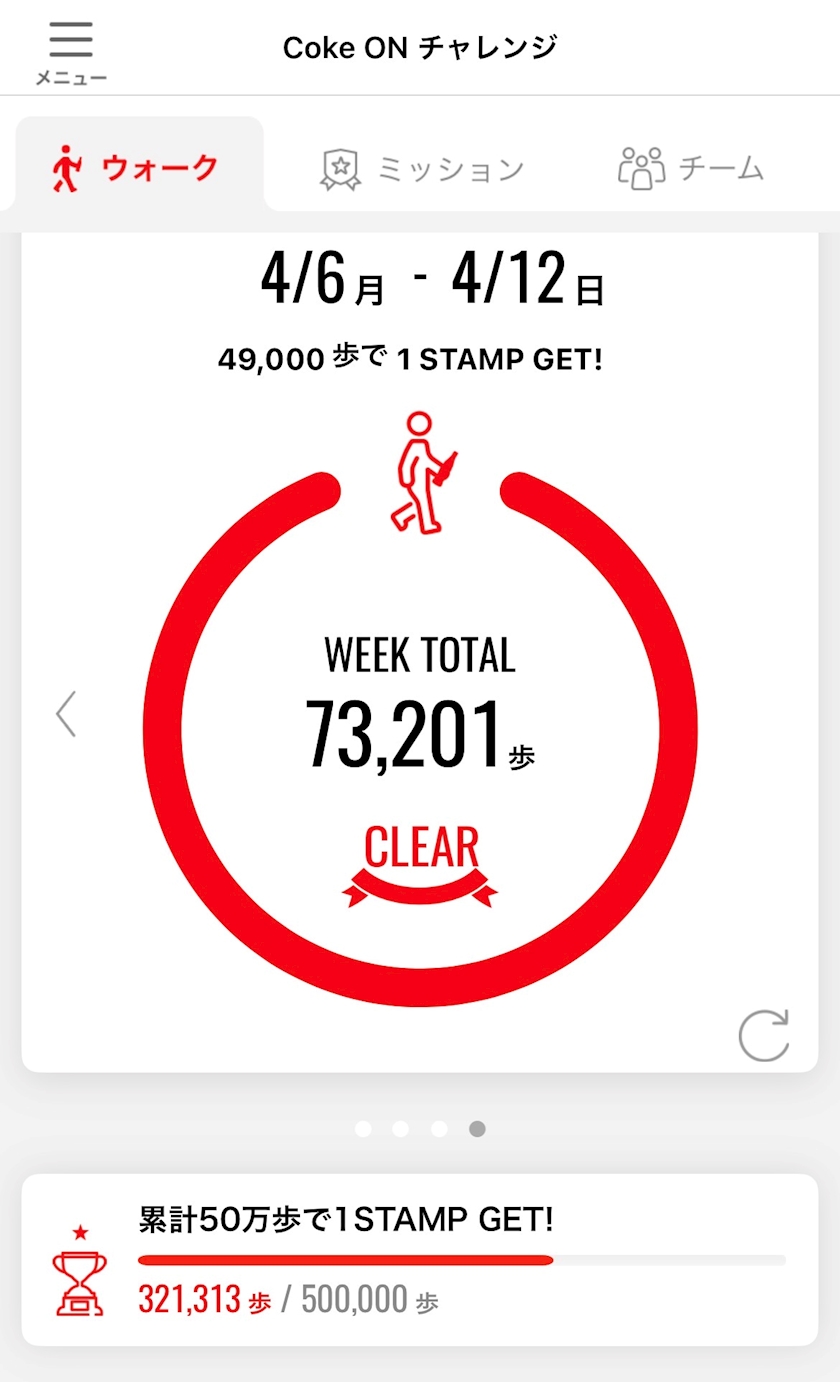840x1382 pixels.
Task: Open the 累計50万歩 stamp progress card
Action: tap(420, 1260)
